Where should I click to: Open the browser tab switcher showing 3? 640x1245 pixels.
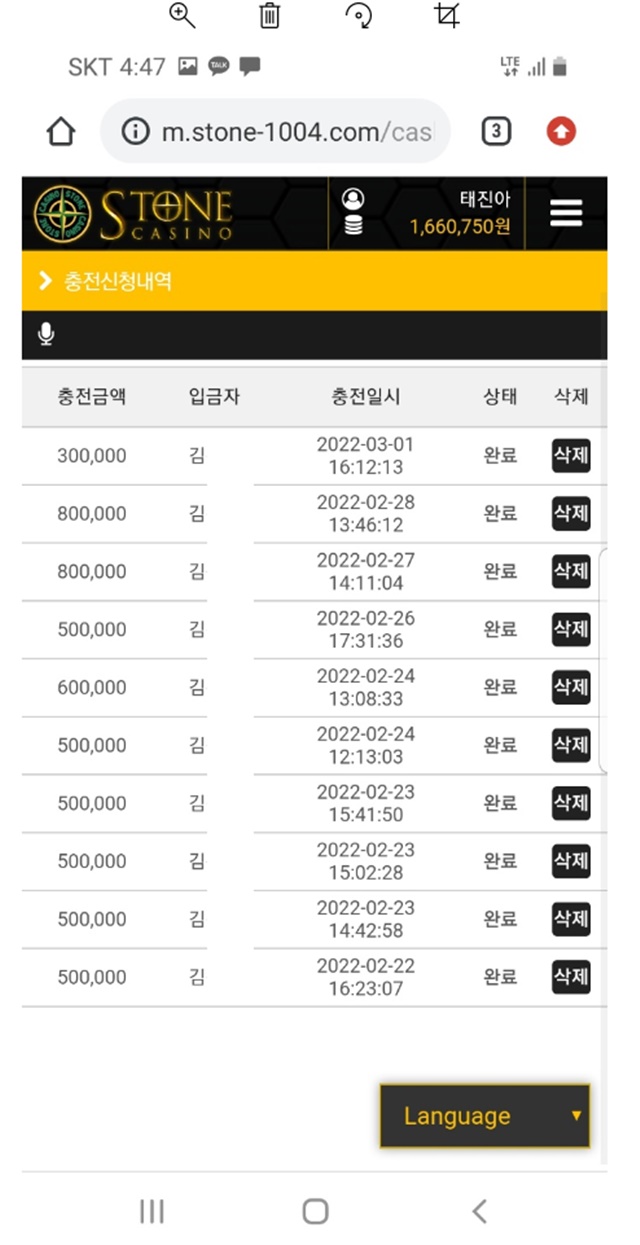click(x=496, y=131)
